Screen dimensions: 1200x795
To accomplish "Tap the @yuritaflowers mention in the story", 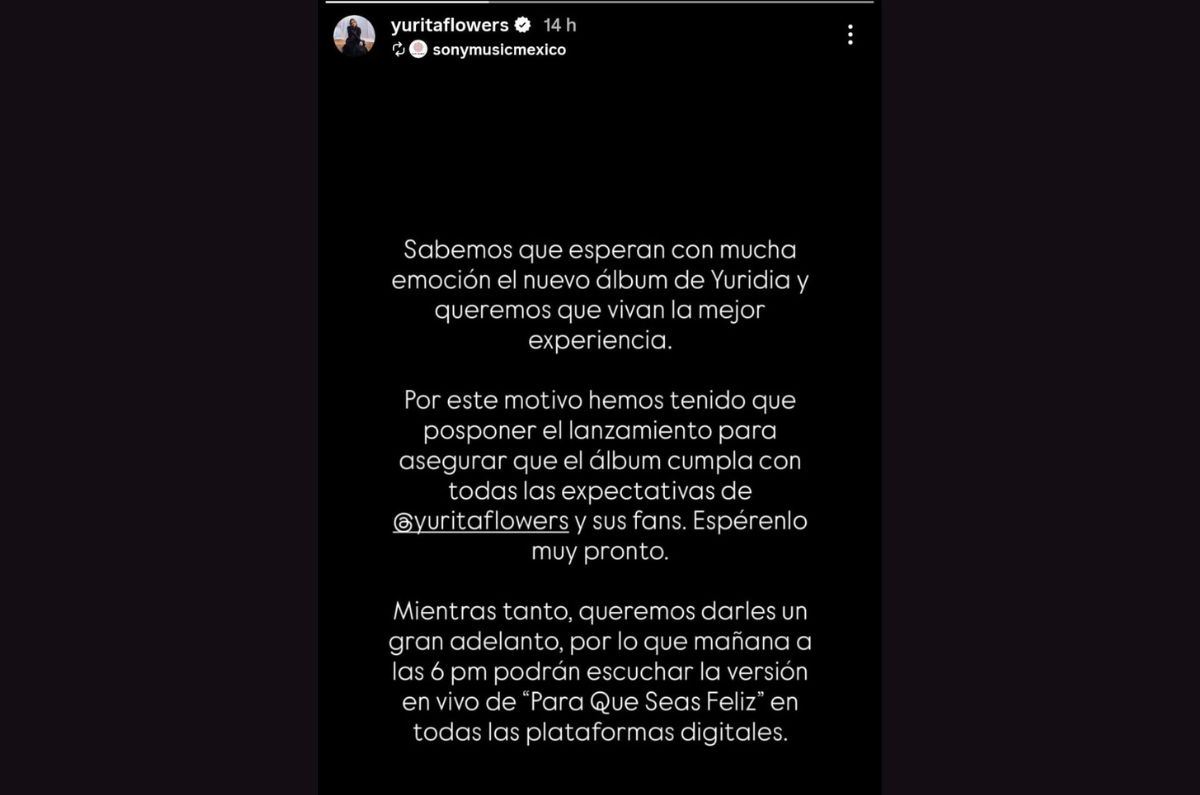I will 481,521.
